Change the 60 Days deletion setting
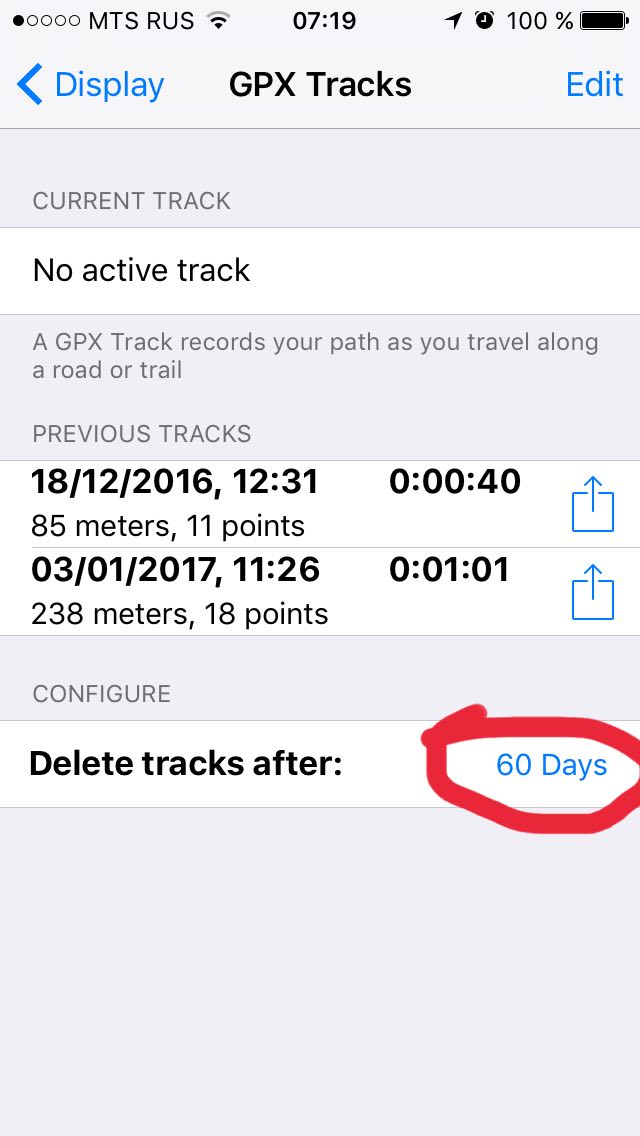Viewport: 640px width, 1136px height. pyautogui.click(x=552, y=764)
